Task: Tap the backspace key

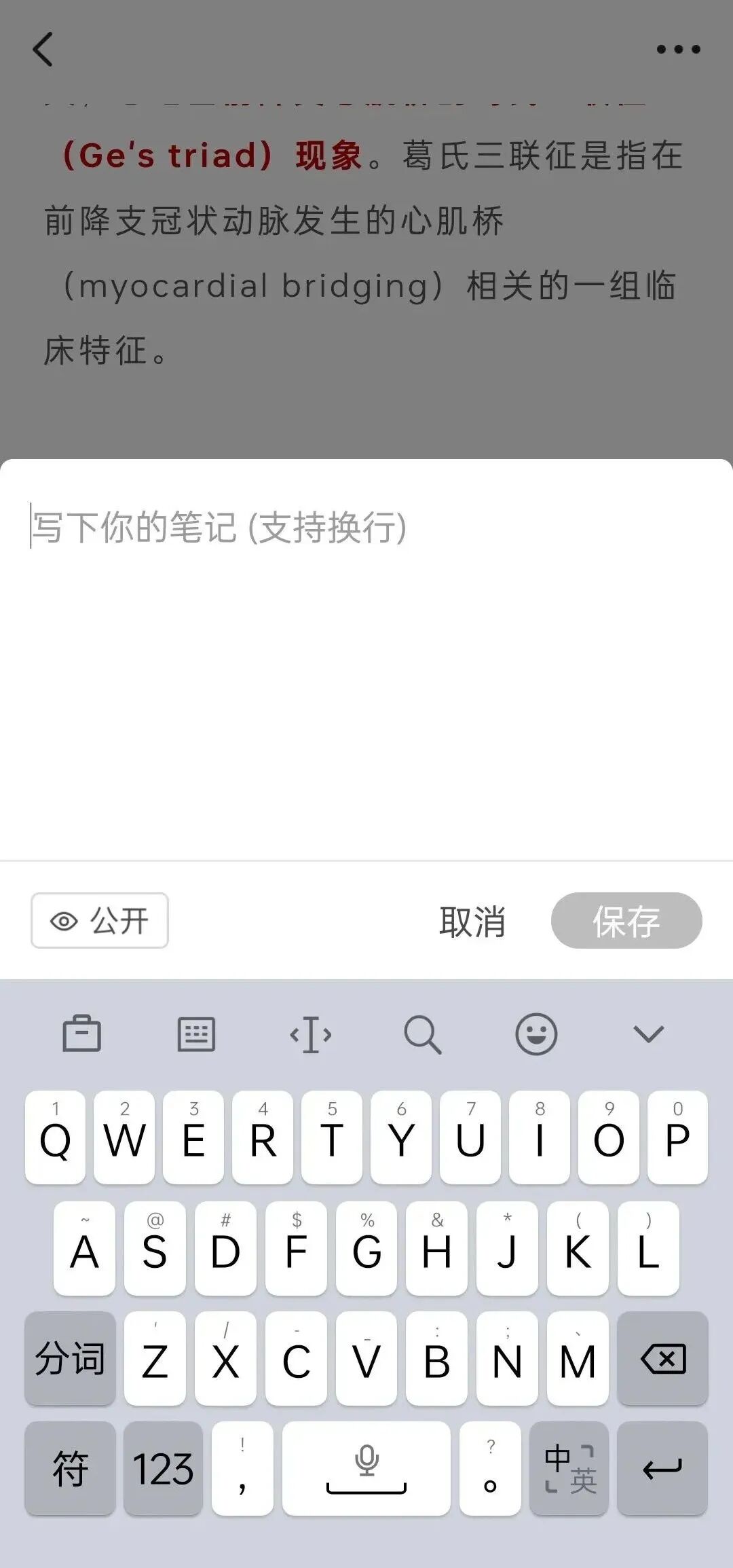Action: click(x=662, y=1359)
